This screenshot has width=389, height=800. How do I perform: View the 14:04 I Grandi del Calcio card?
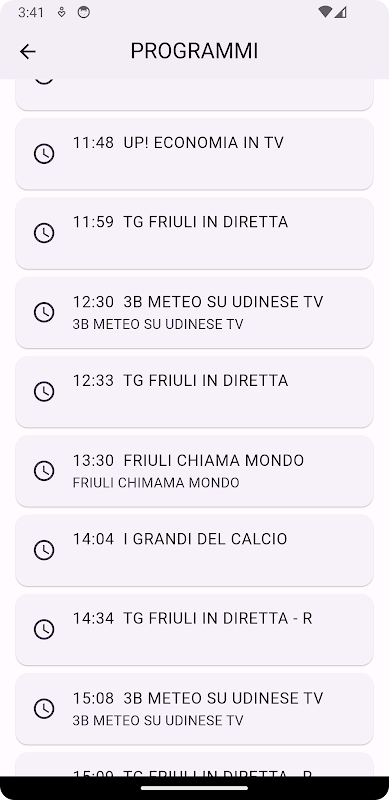pyautogui.click(x=194, y=550)
